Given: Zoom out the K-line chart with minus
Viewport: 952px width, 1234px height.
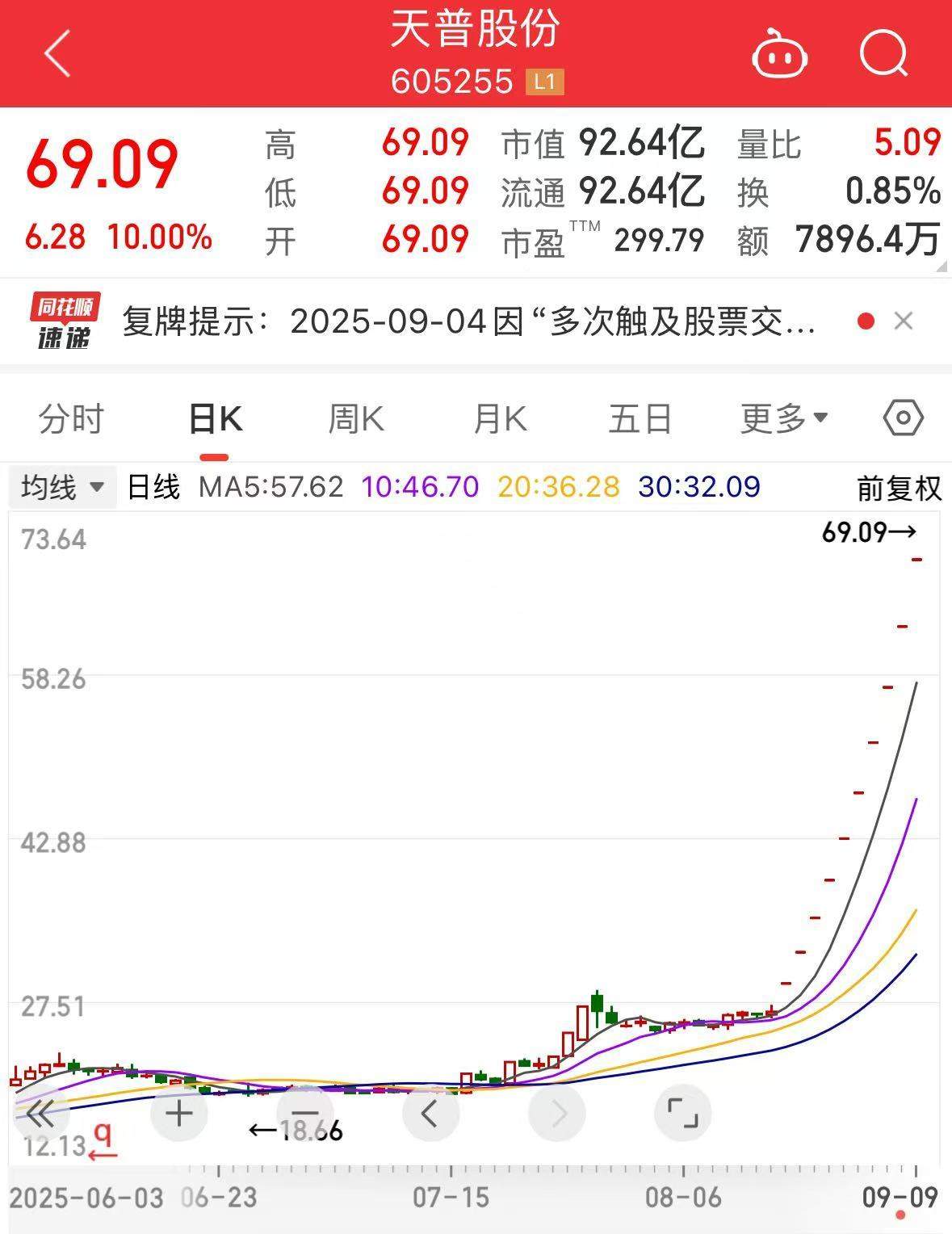Looking at the screenshot, I should (305, 1114).
